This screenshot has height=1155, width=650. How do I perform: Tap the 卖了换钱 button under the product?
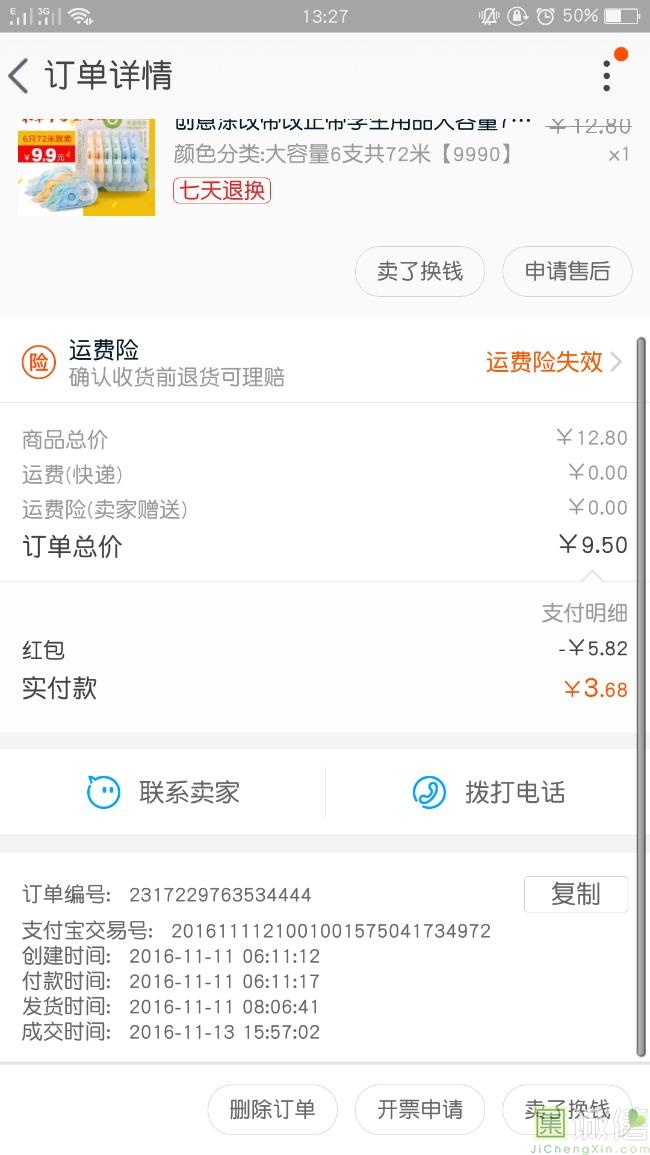pos(420,272)
